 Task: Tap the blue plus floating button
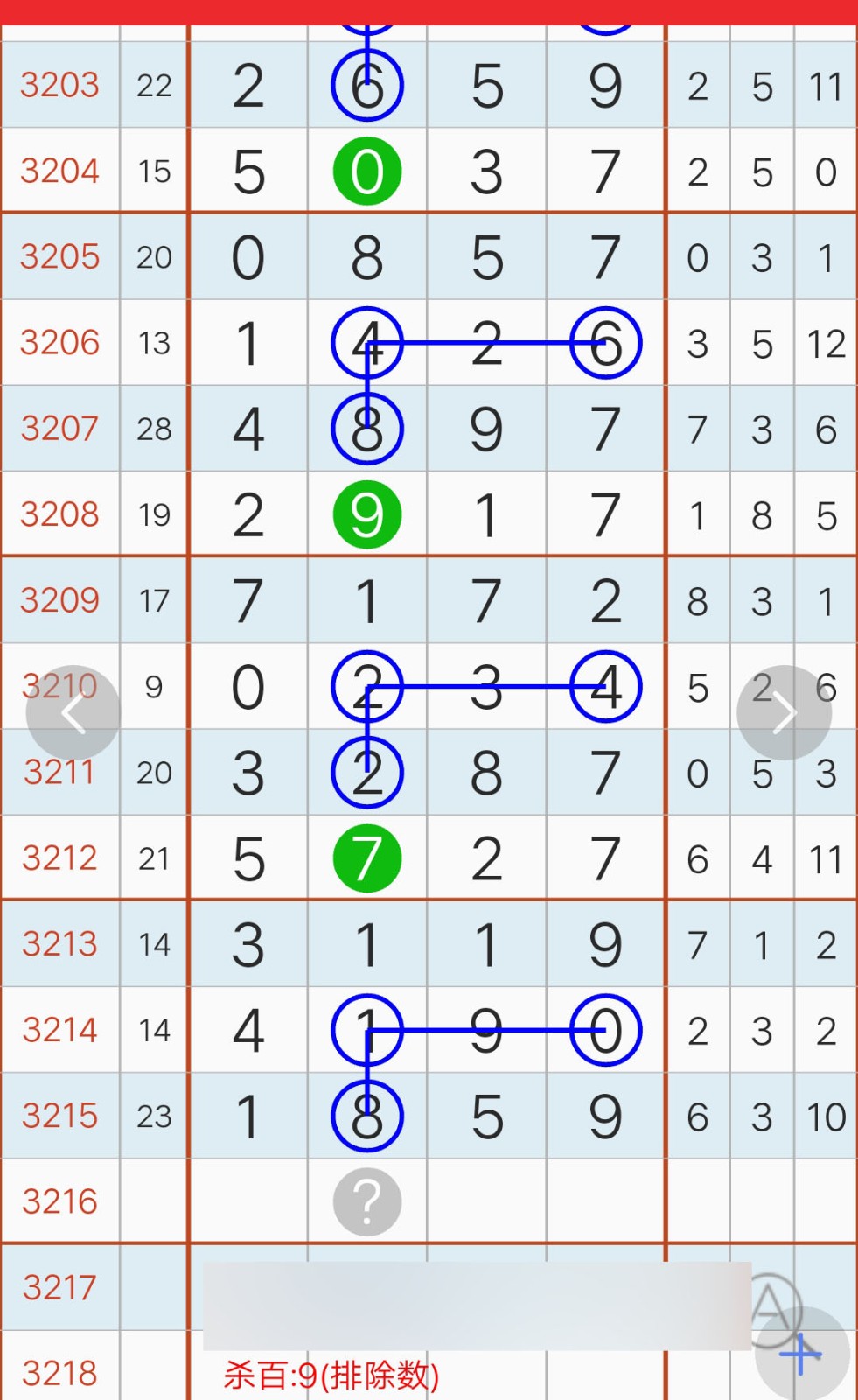[x=802, y=1354]
